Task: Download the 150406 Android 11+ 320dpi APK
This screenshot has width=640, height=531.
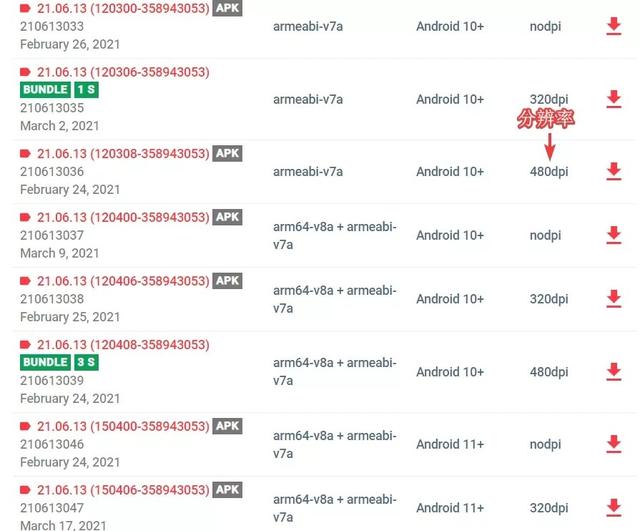Action: (x=614, y=507)
